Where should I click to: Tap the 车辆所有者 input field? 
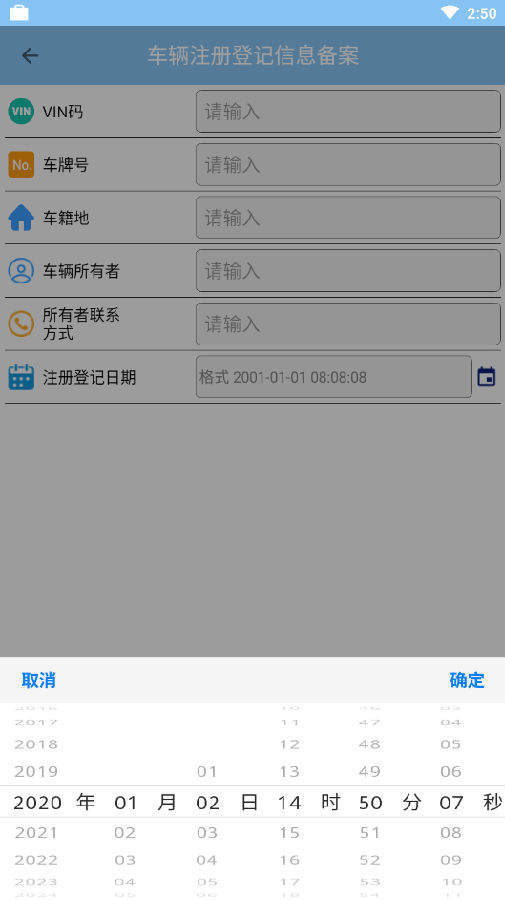[x=348, y=271]
